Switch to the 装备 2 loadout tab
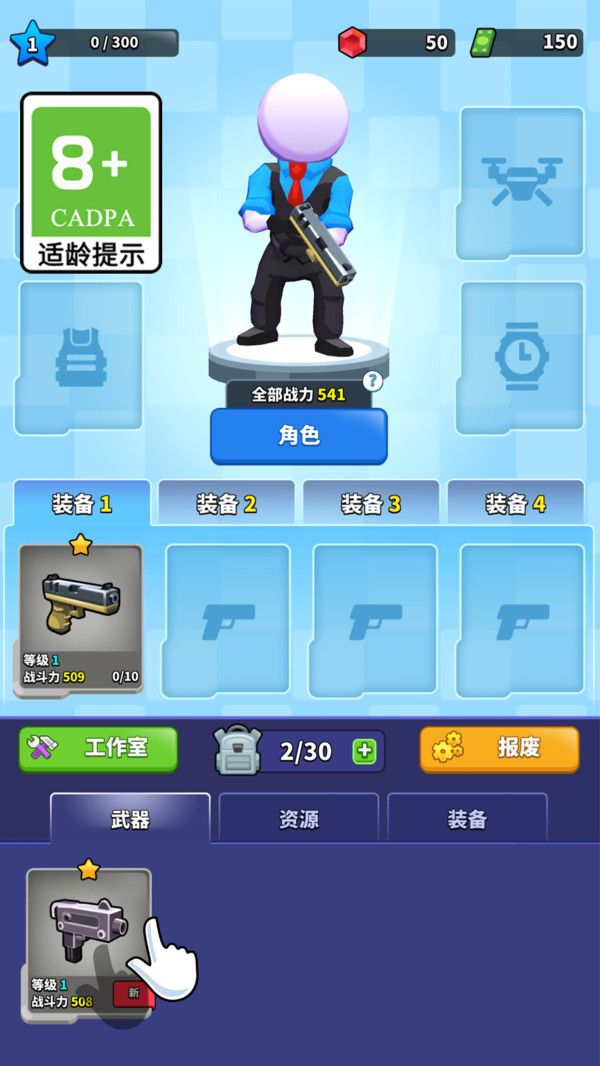Viewport: 600px width, 1066px height. (226, 504)
